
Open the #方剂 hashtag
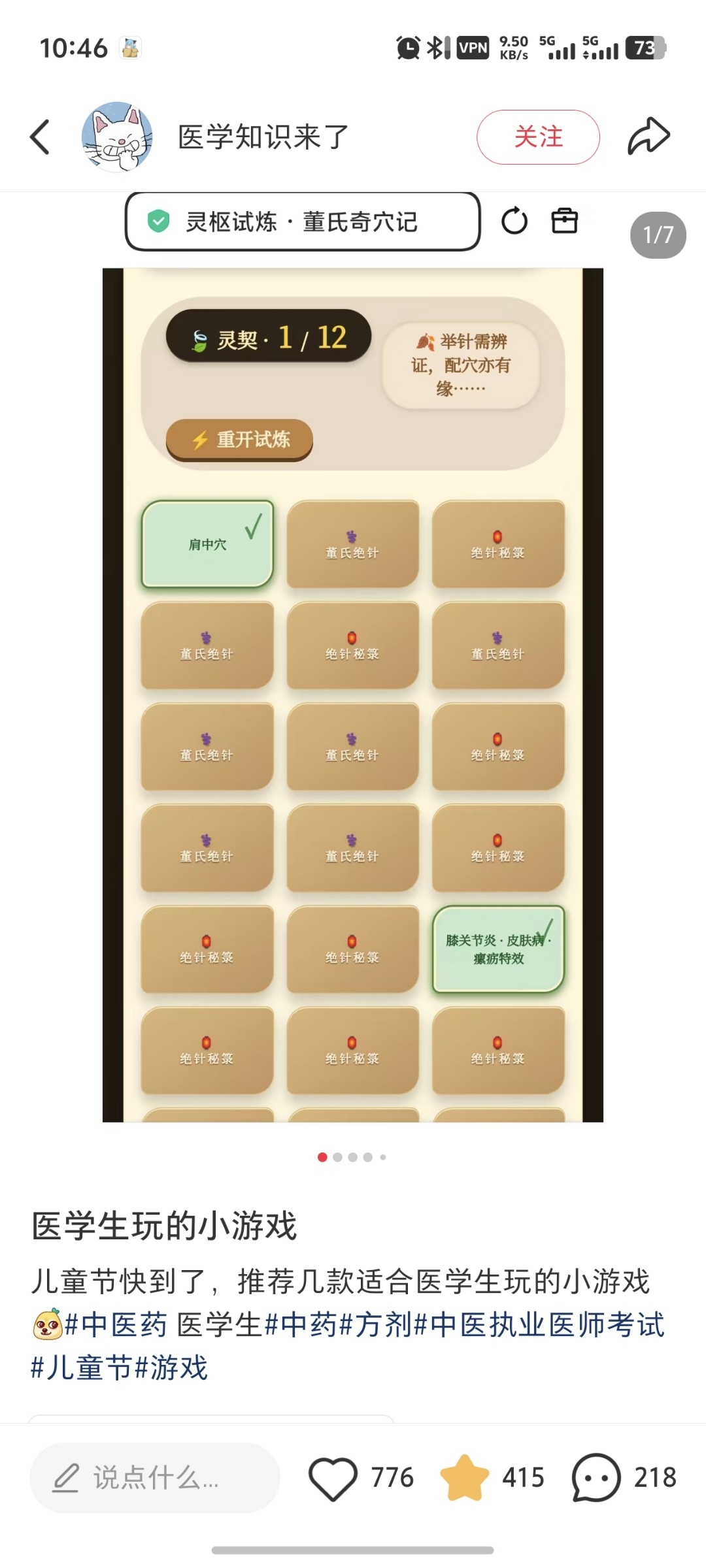(x=377, y=1325)
